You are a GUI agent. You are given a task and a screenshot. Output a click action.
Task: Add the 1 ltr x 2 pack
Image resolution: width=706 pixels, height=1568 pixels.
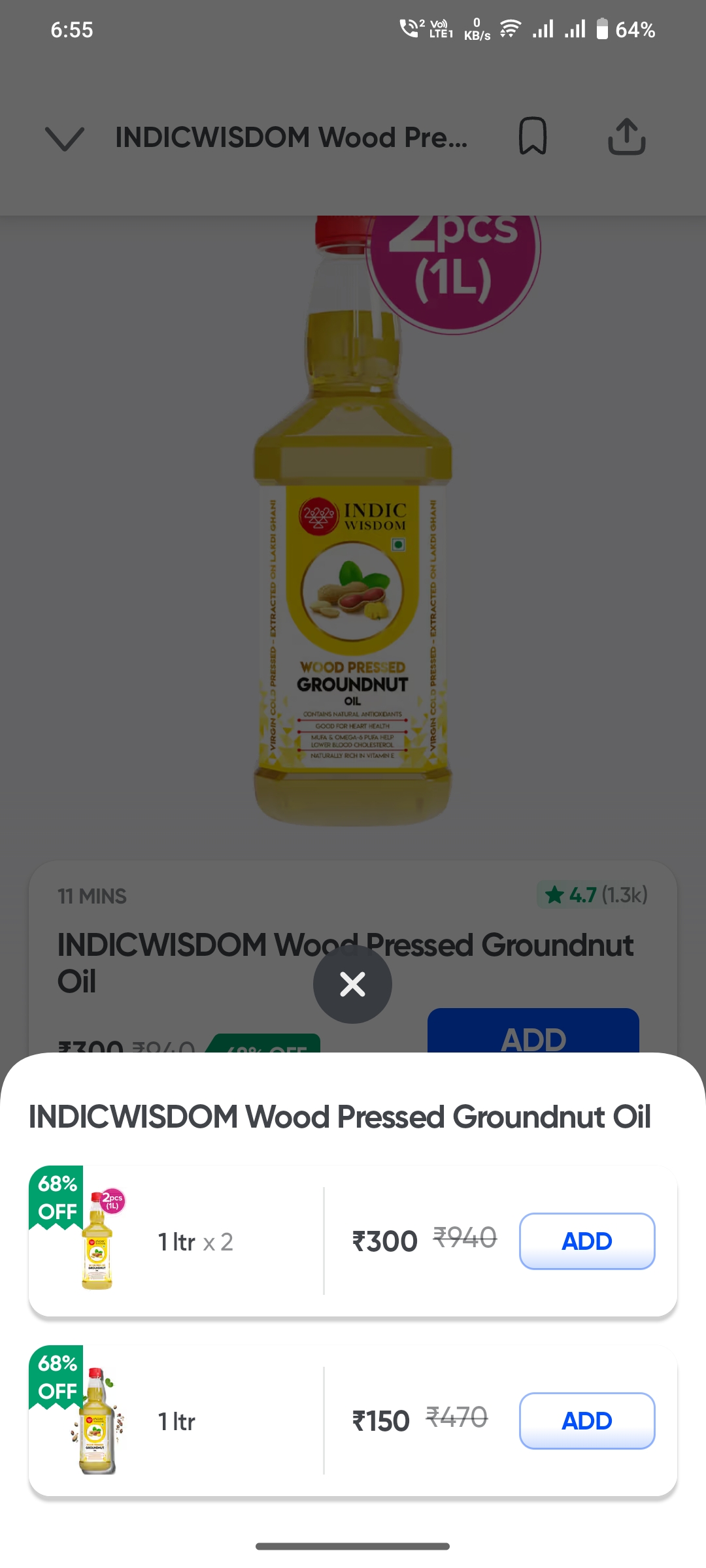pyautogui.click(x=586, y=1241)
